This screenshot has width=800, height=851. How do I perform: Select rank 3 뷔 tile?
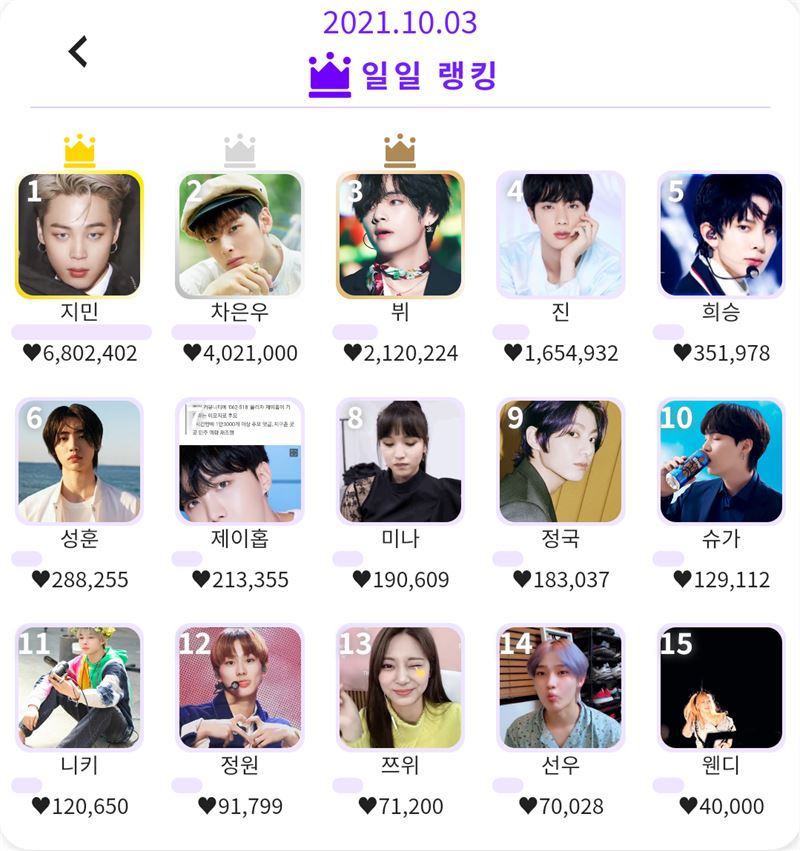coord(400,235)
